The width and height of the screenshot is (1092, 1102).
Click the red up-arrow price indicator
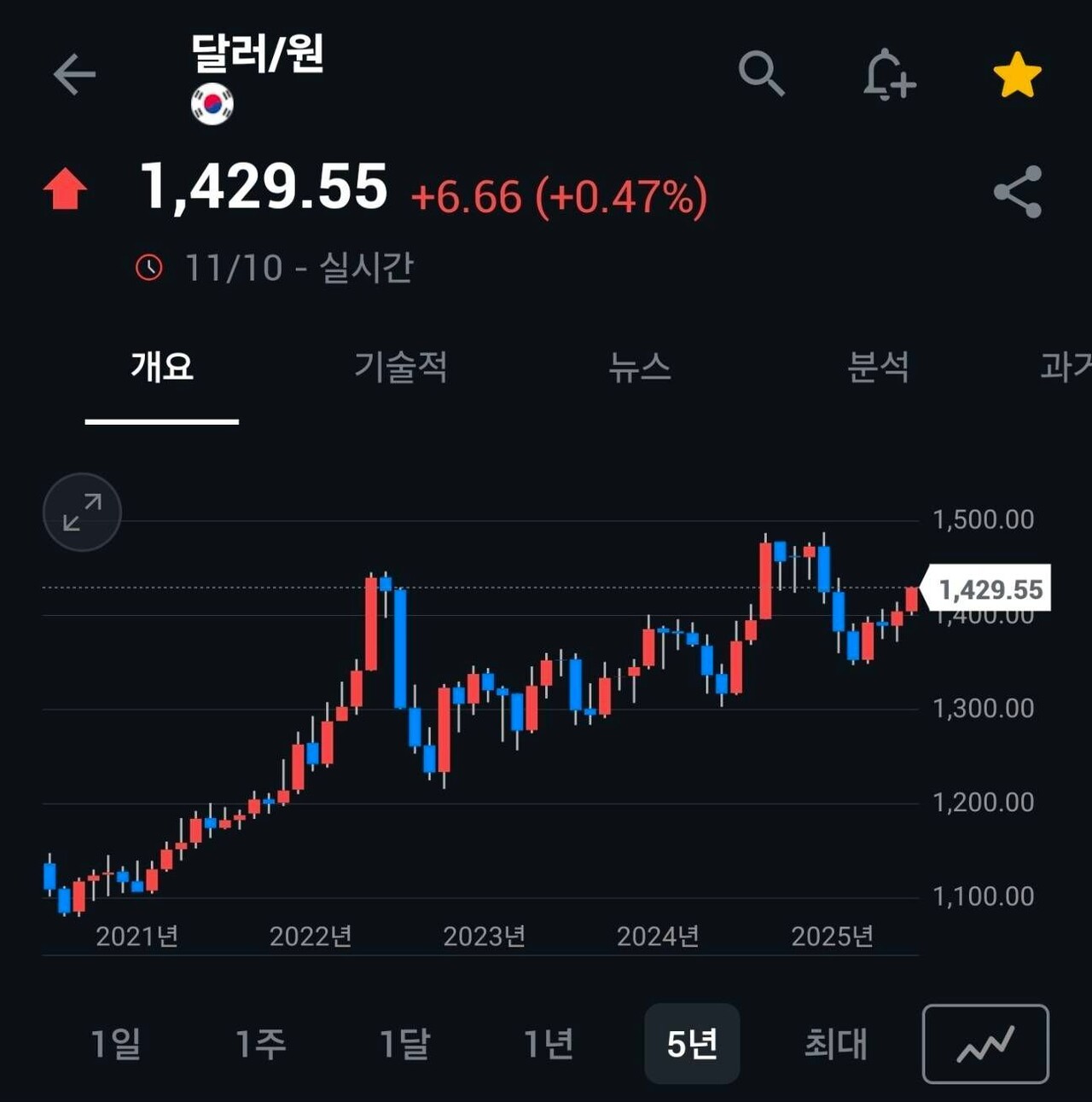[67, 186]
